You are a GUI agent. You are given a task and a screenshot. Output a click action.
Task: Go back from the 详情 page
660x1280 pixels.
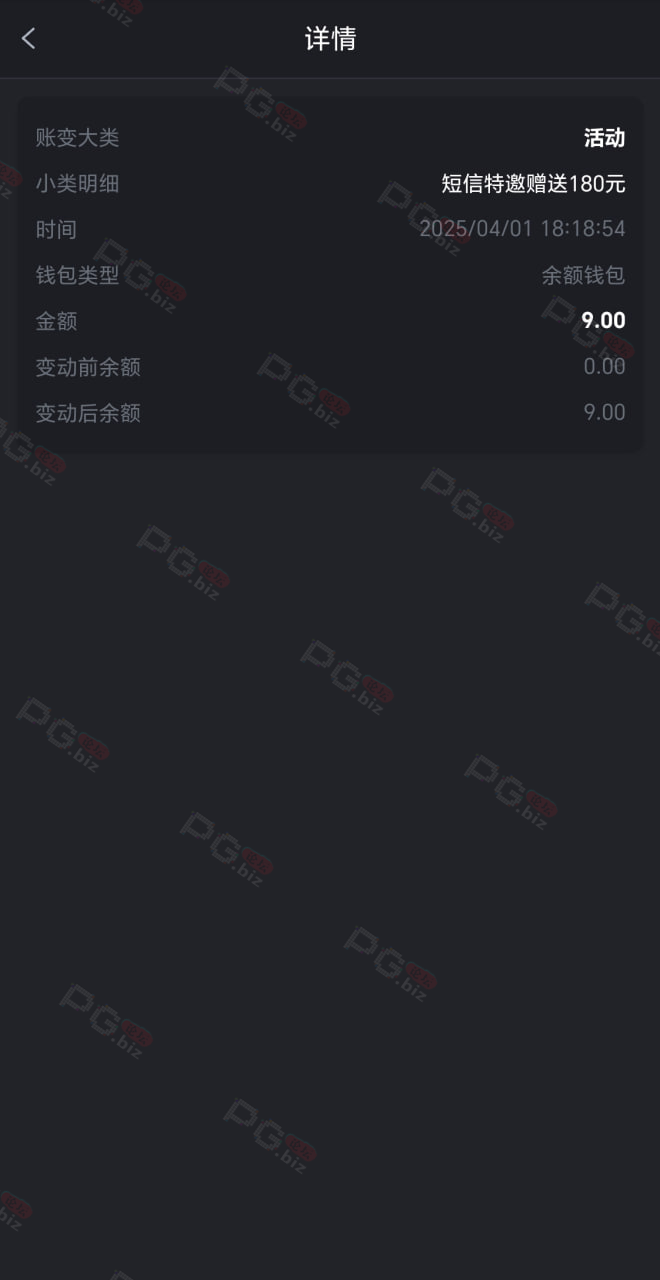[28, 39]
